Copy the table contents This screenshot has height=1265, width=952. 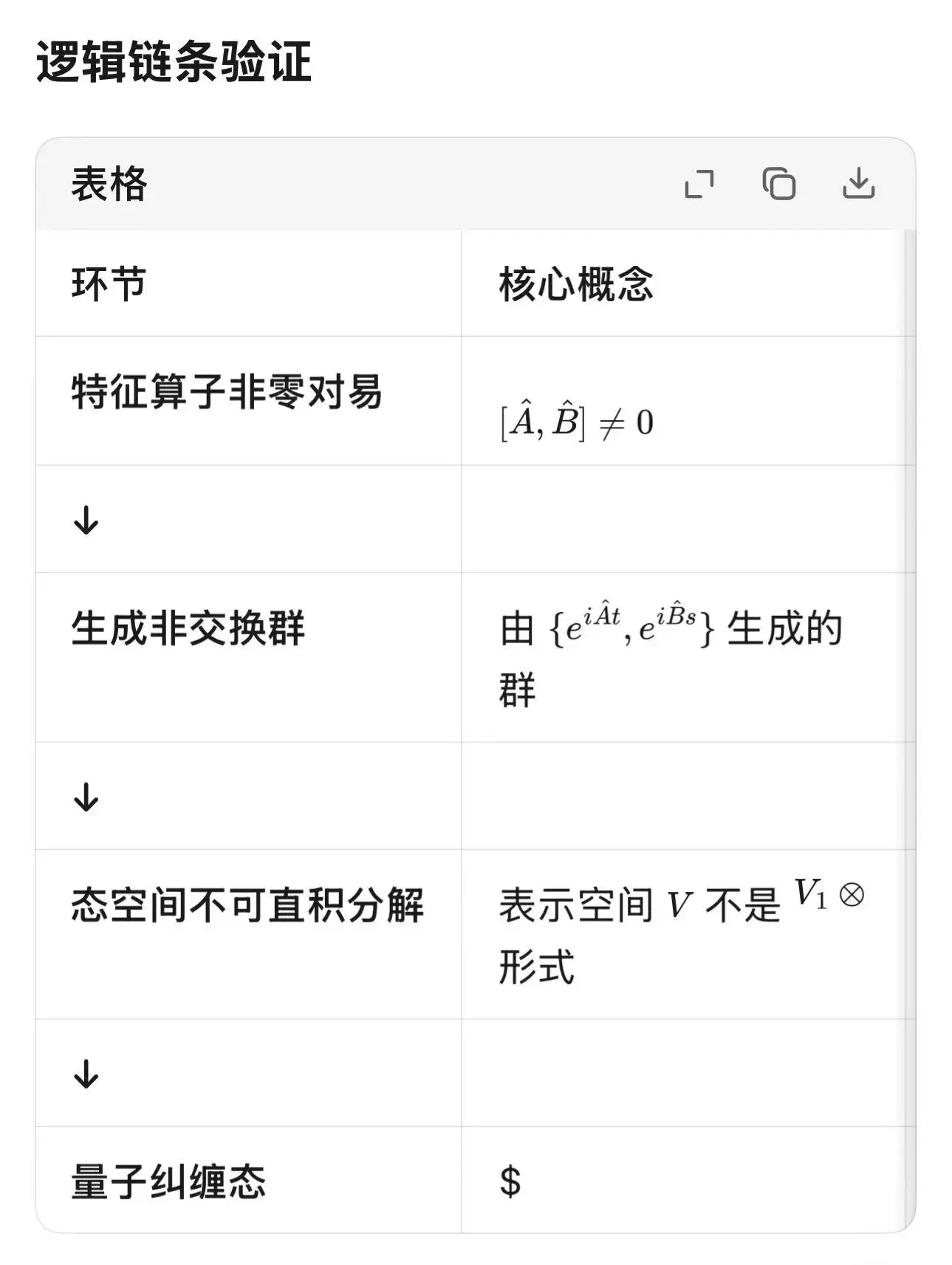[x=778, y=184]
